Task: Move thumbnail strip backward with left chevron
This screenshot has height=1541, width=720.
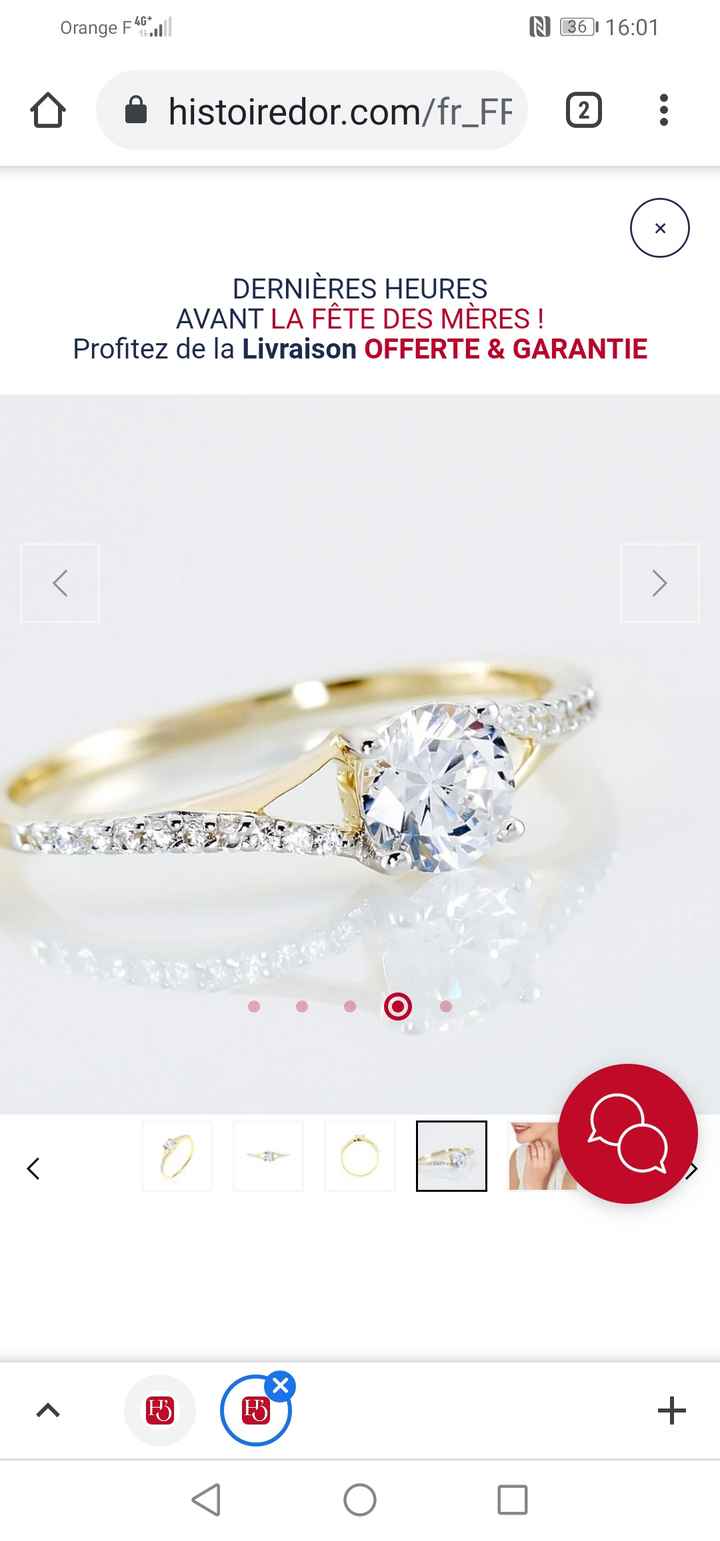Action: (x=33, y=1168)
